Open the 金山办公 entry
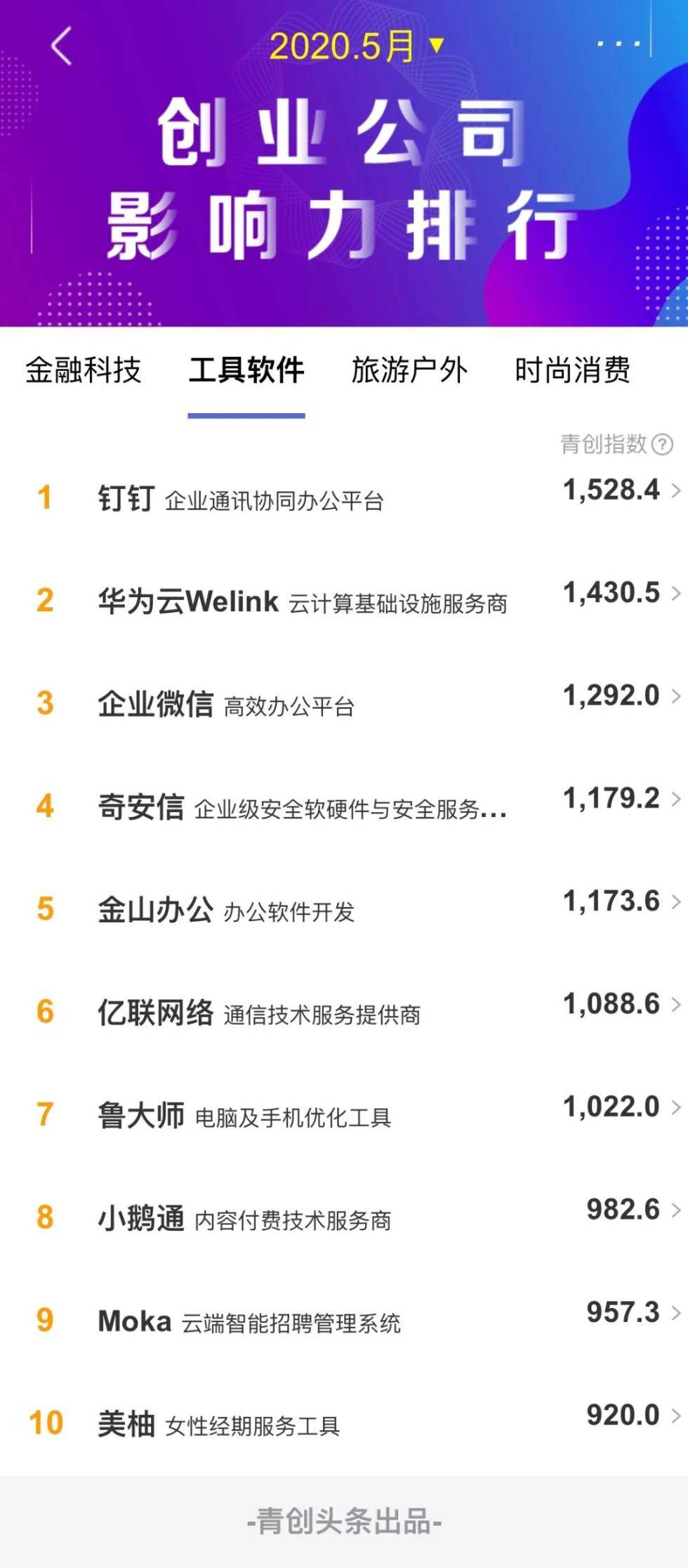The height and width of the screenshot is (1568, 688). coord(344,909)
